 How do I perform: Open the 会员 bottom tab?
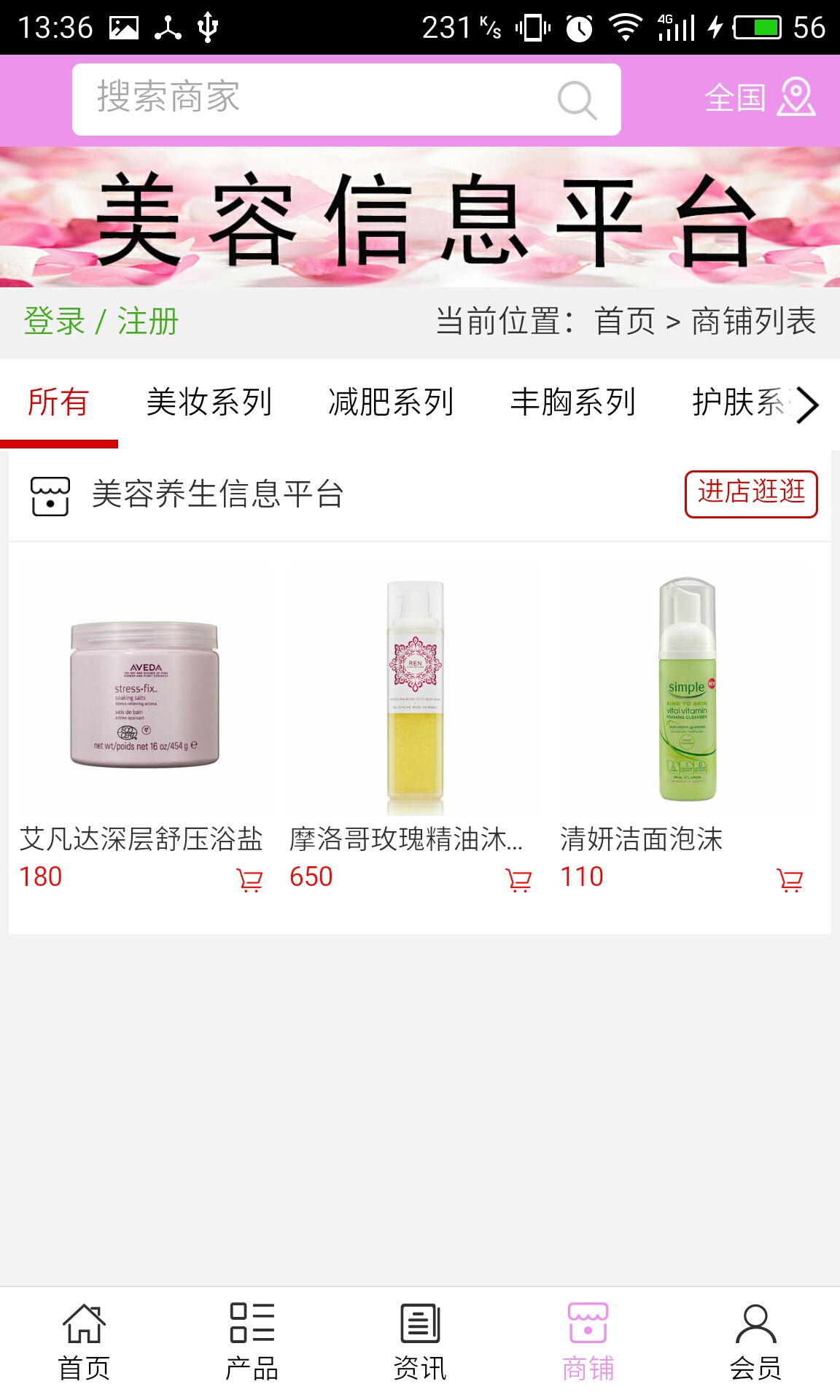tap(756, 1342)
